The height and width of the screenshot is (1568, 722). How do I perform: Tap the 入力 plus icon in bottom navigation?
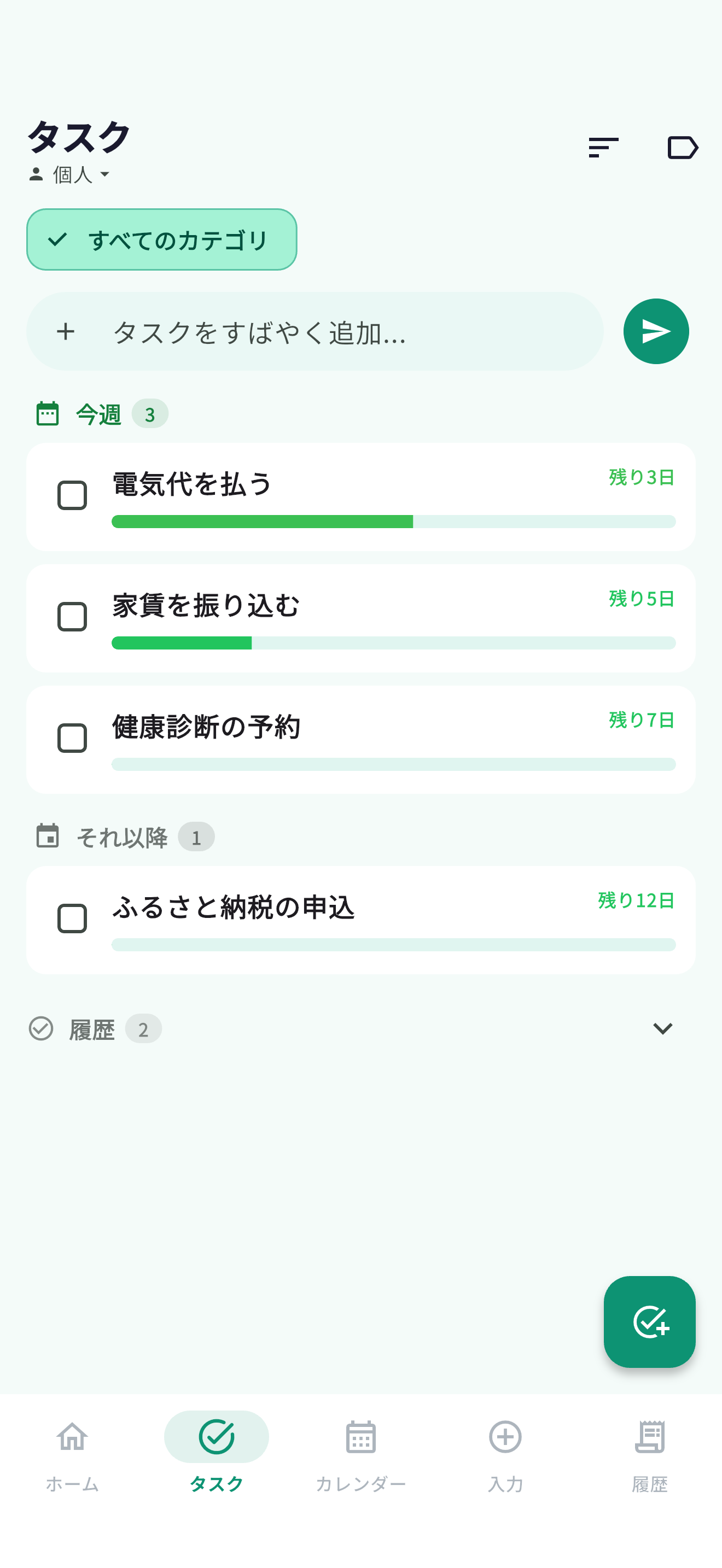coord(505,1438)
